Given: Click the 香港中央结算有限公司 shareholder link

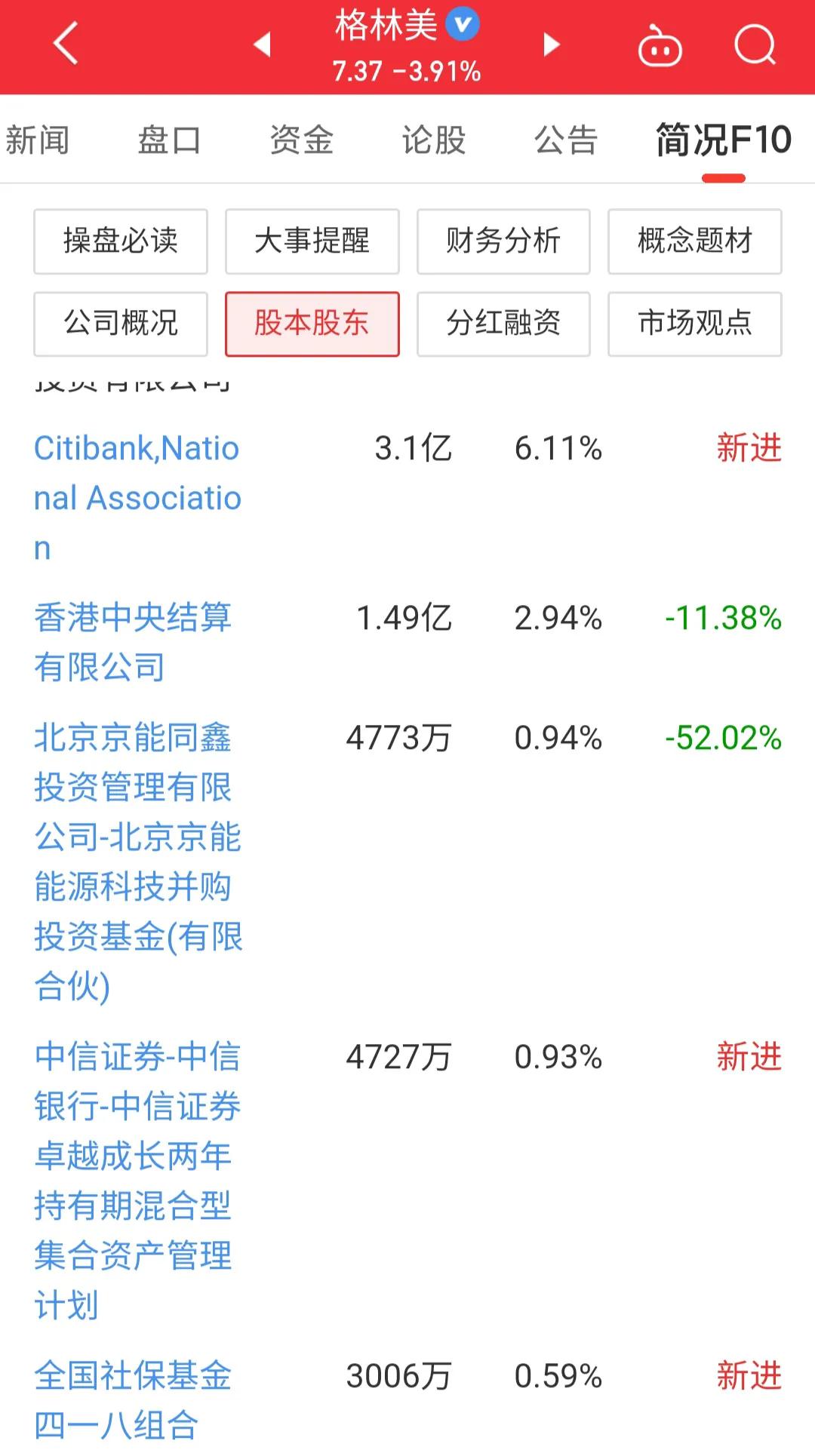Looking at the screenshot, I should coord(134,641).
